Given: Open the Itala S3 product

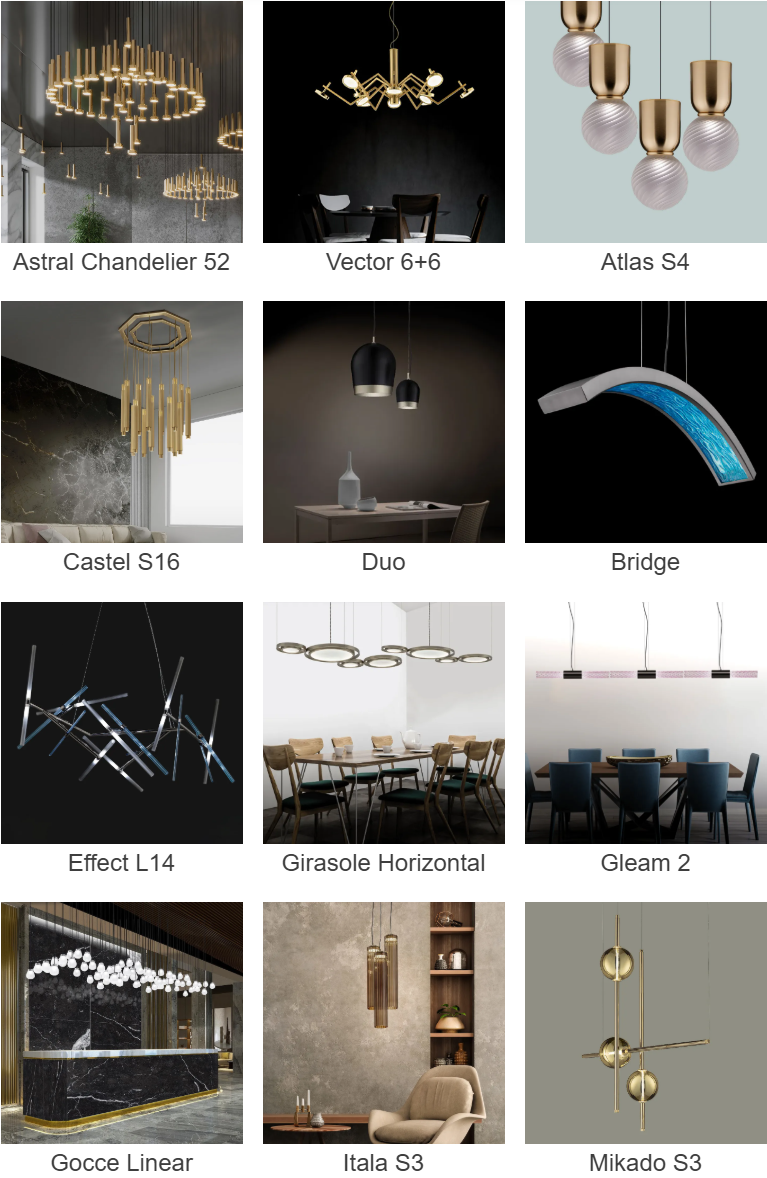Looking at the screenshot, I should pos(383,1022).
